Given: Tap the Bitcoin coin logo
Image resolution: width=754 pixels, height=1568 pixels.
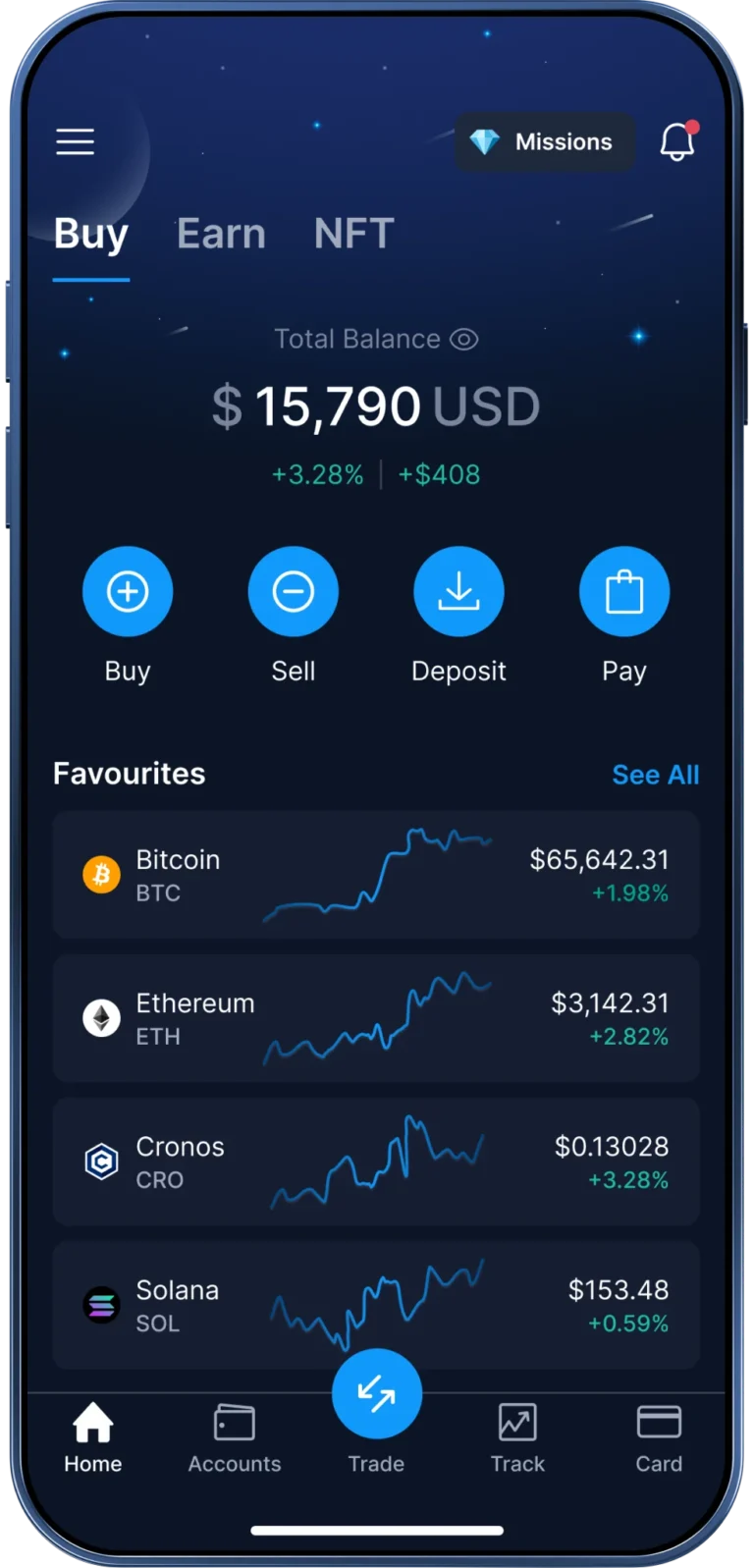Looking at the screenshot, I should coord(100,874).
